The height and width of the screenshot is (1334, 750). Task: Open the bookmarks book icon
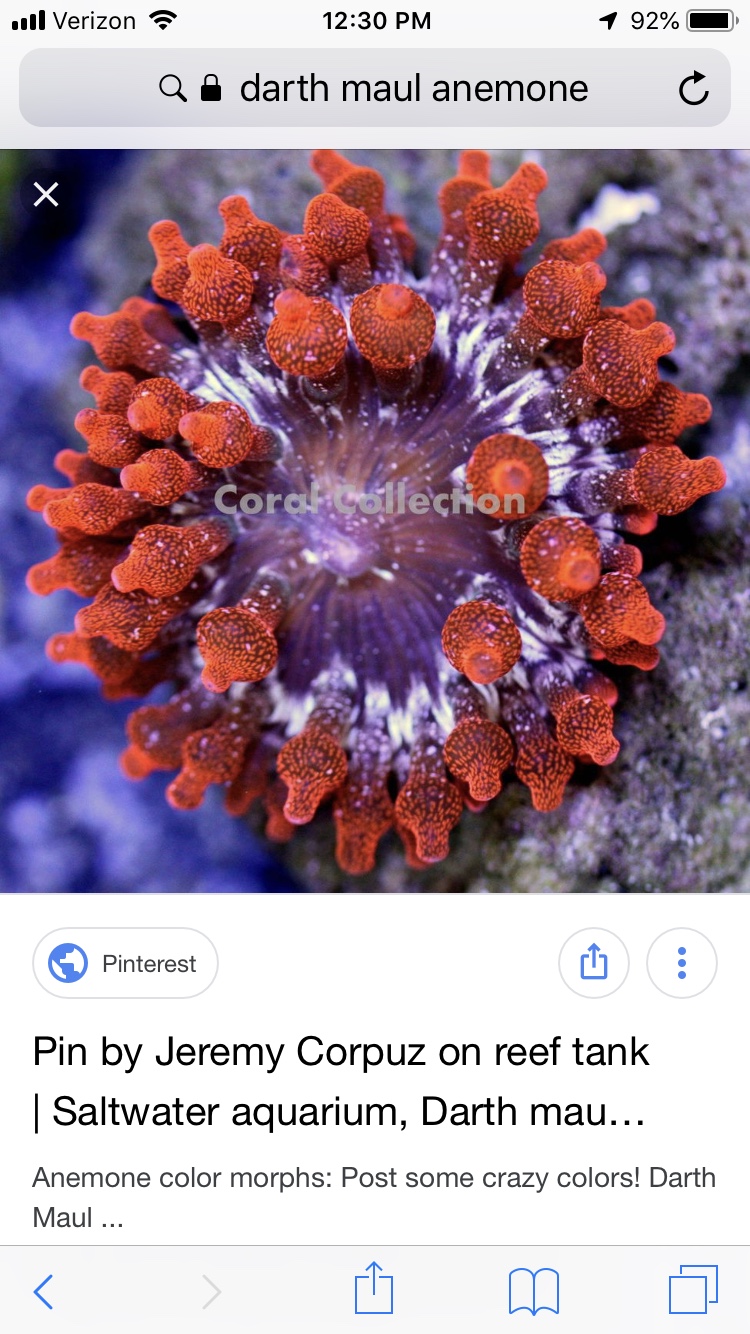point(534,1292)
